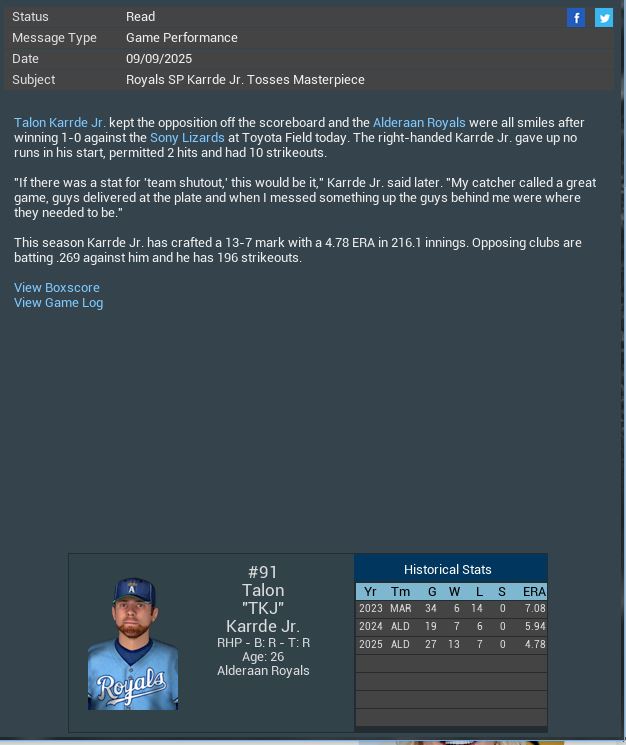Share this message on Facebook
The height and width of the screenshot is (745, 626).
pyautogui.click(x=576, y=18)
